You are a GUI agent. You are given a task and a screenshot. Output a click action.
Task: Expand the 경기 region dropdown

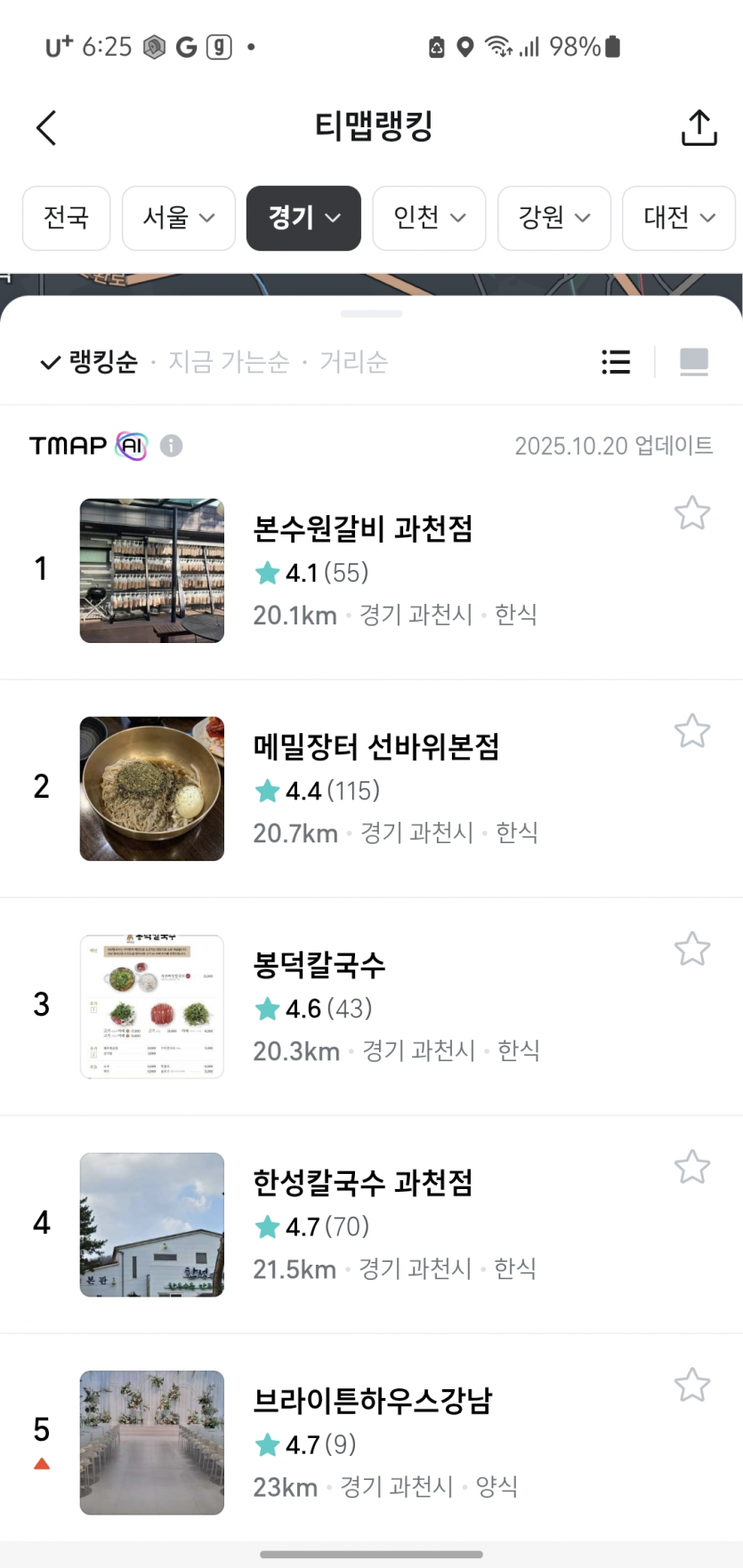pyautogui.click(x=303, y=218)
